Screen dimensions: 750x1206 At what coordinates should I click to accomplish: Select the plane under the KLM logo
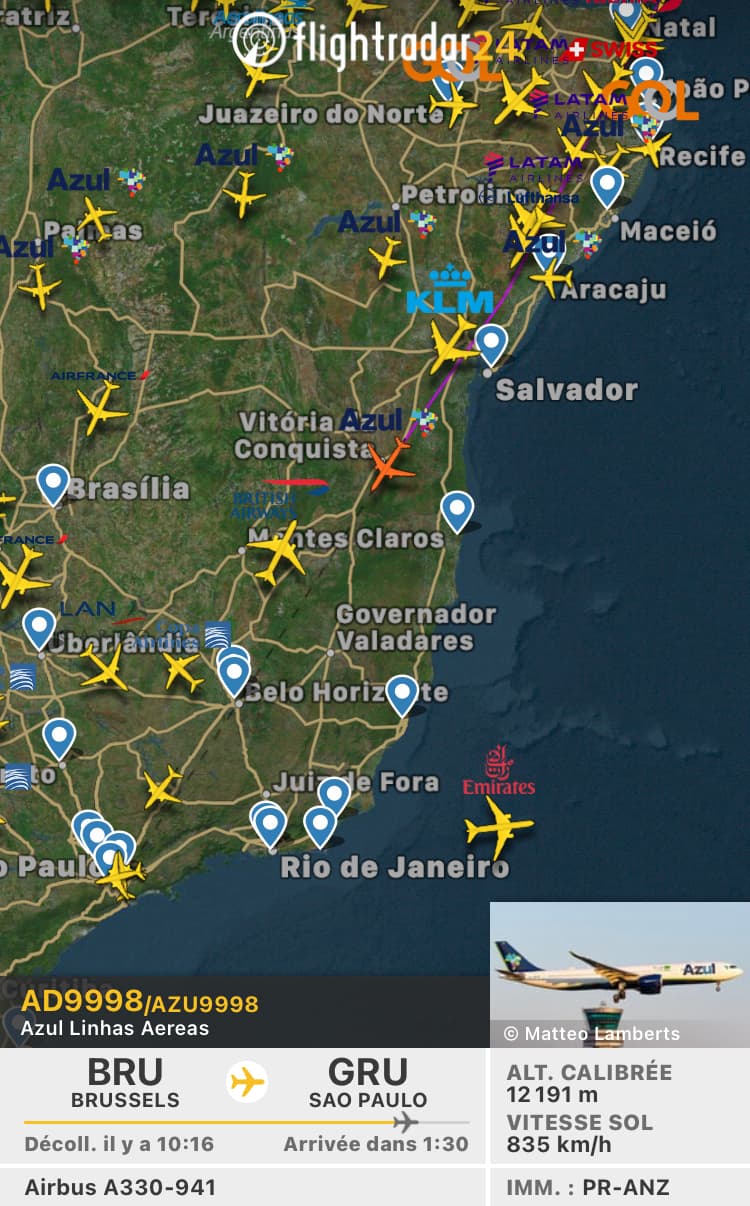452,345
